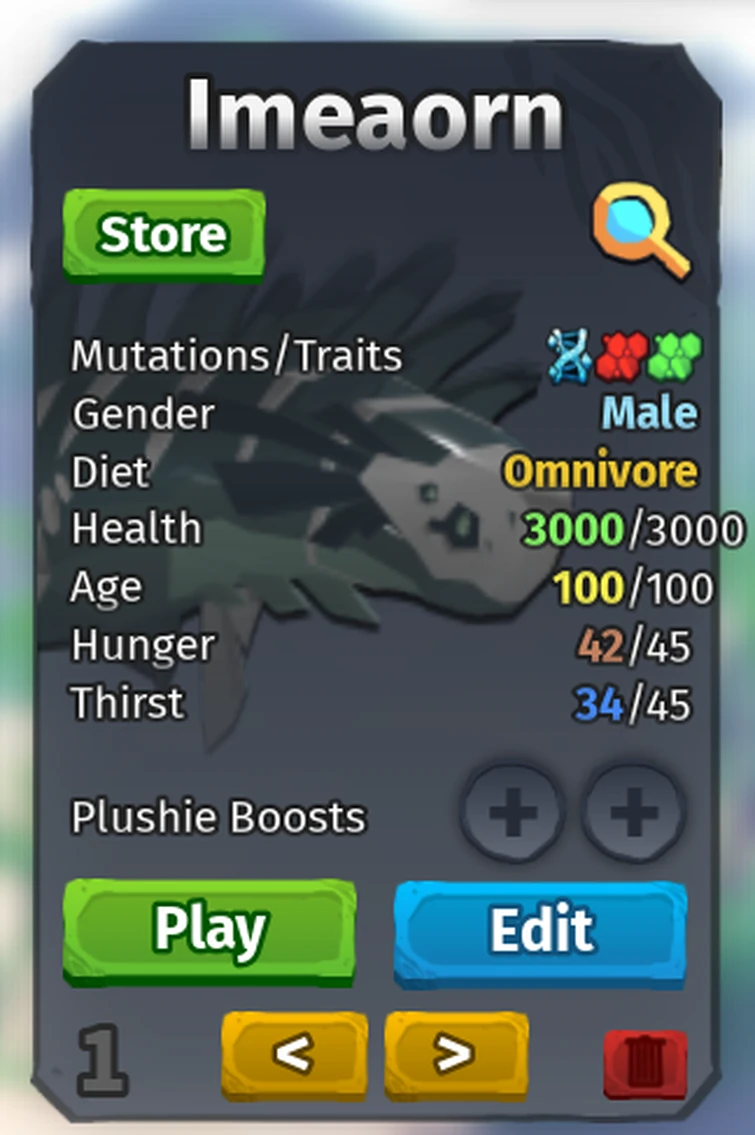Tap the green Store button
This screenshot has width=755, height=1135.
click(x=164, y=234)
